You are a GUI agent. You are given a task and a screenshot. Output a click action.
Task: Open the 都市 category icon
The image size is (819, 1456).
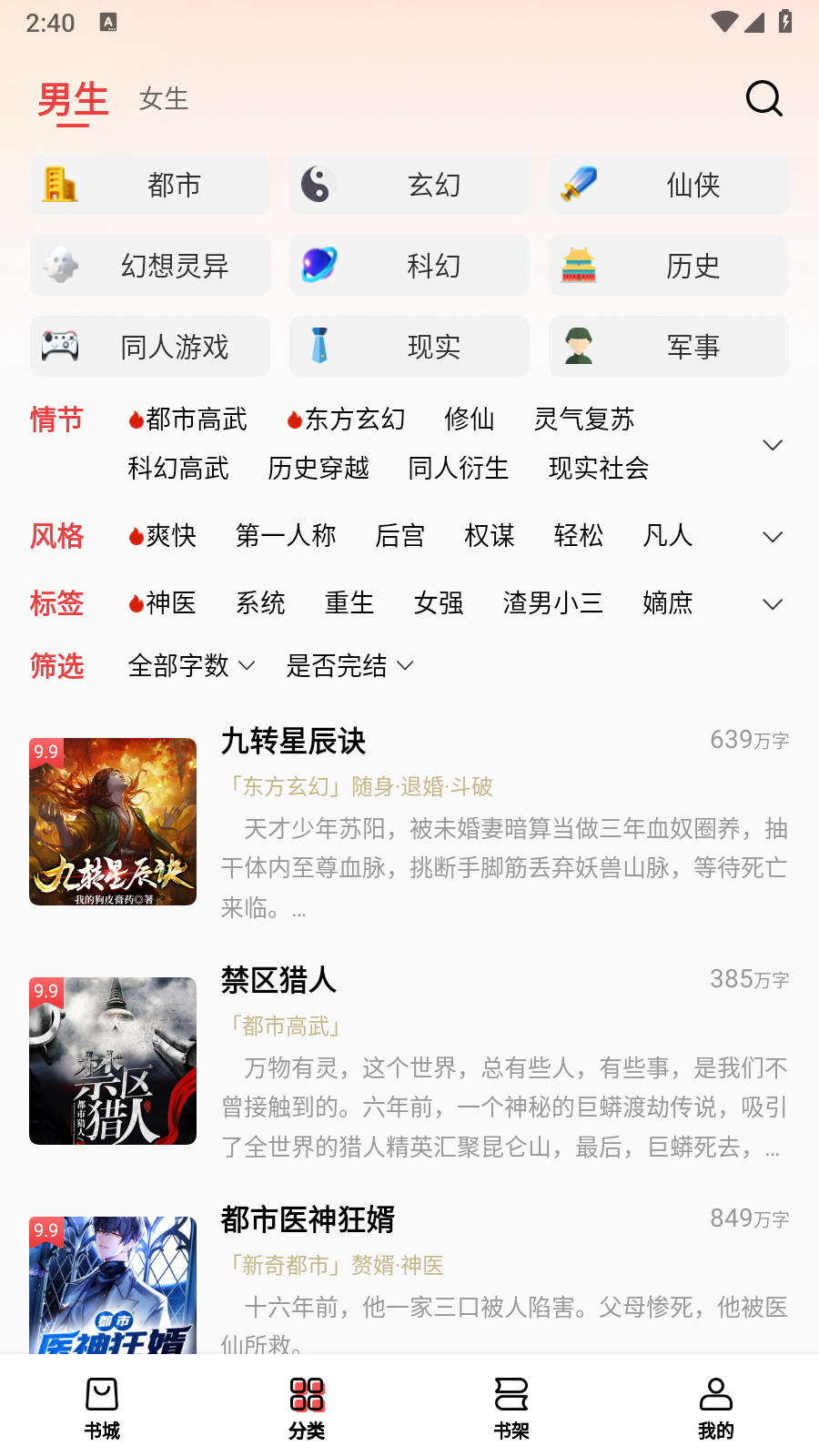[x=60, y=184]
